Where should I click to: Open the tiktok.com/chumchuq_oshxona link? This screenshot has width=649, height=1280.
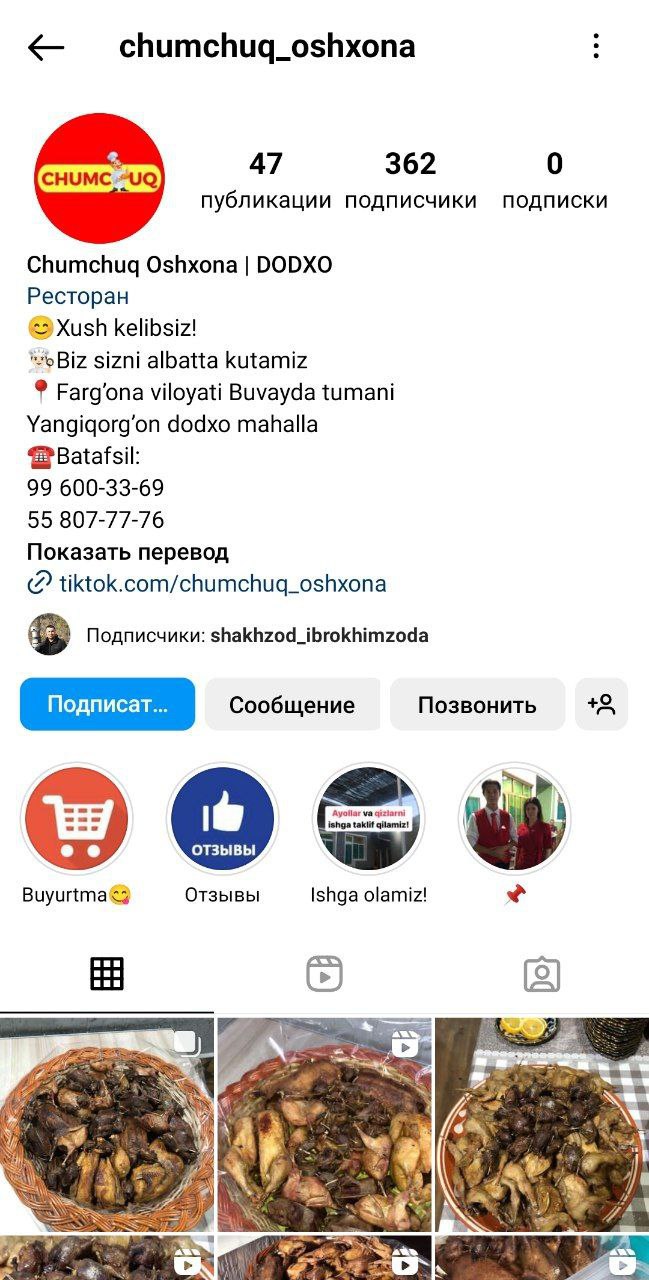[x=222, y=584]
